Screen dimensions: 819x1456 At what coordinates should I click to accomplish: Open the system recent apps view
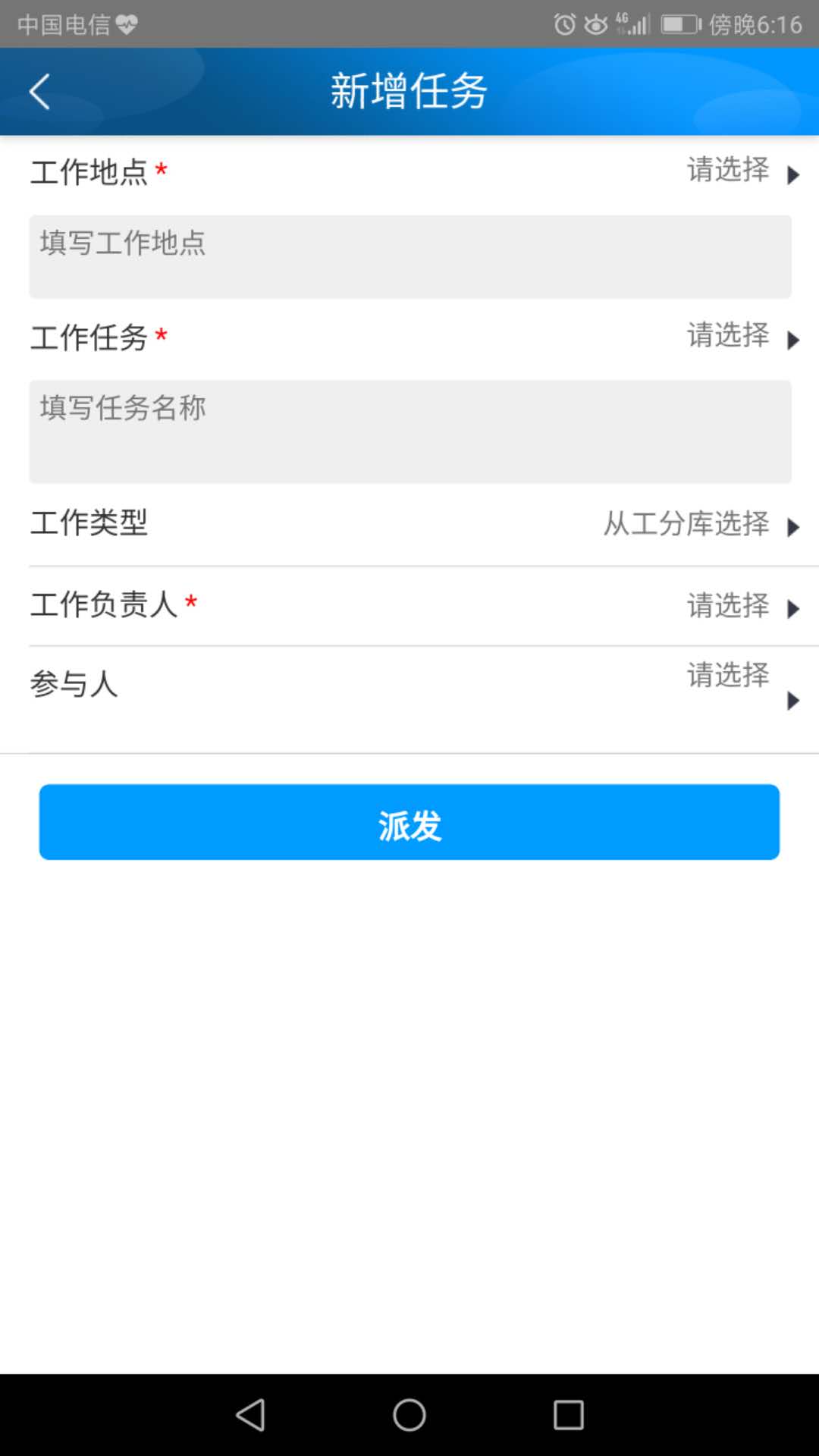(568, 1415)
